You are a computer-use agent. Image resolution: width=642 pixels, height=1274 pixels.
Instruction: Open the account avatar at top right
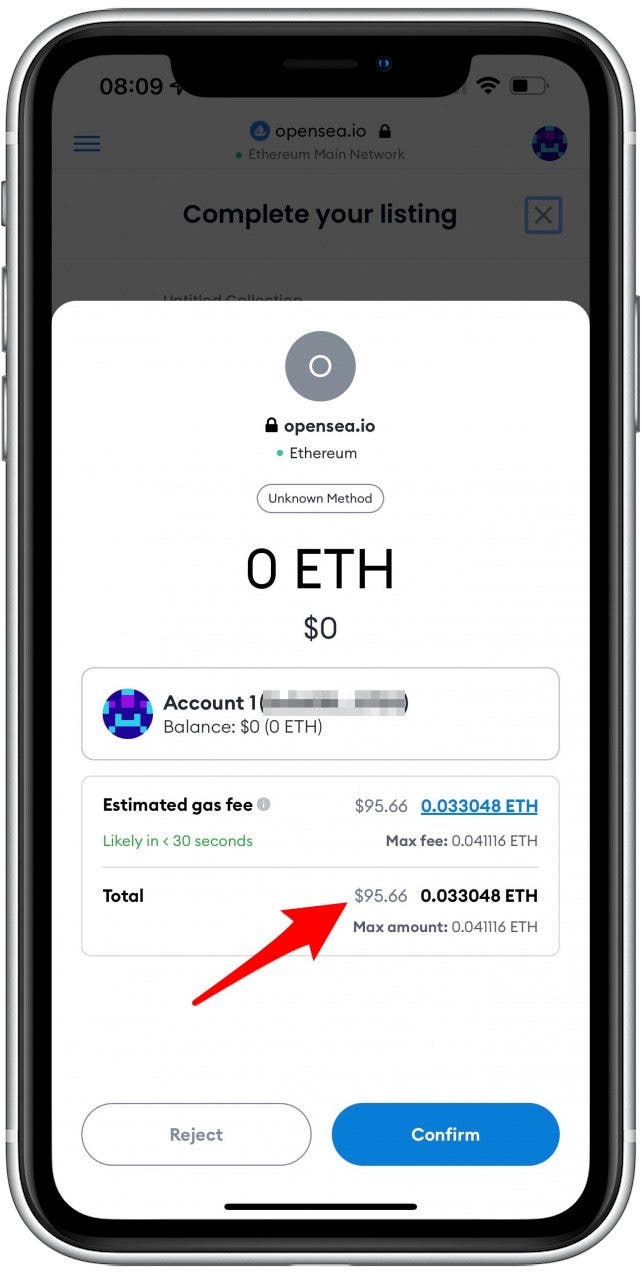[x=549, y=143]
